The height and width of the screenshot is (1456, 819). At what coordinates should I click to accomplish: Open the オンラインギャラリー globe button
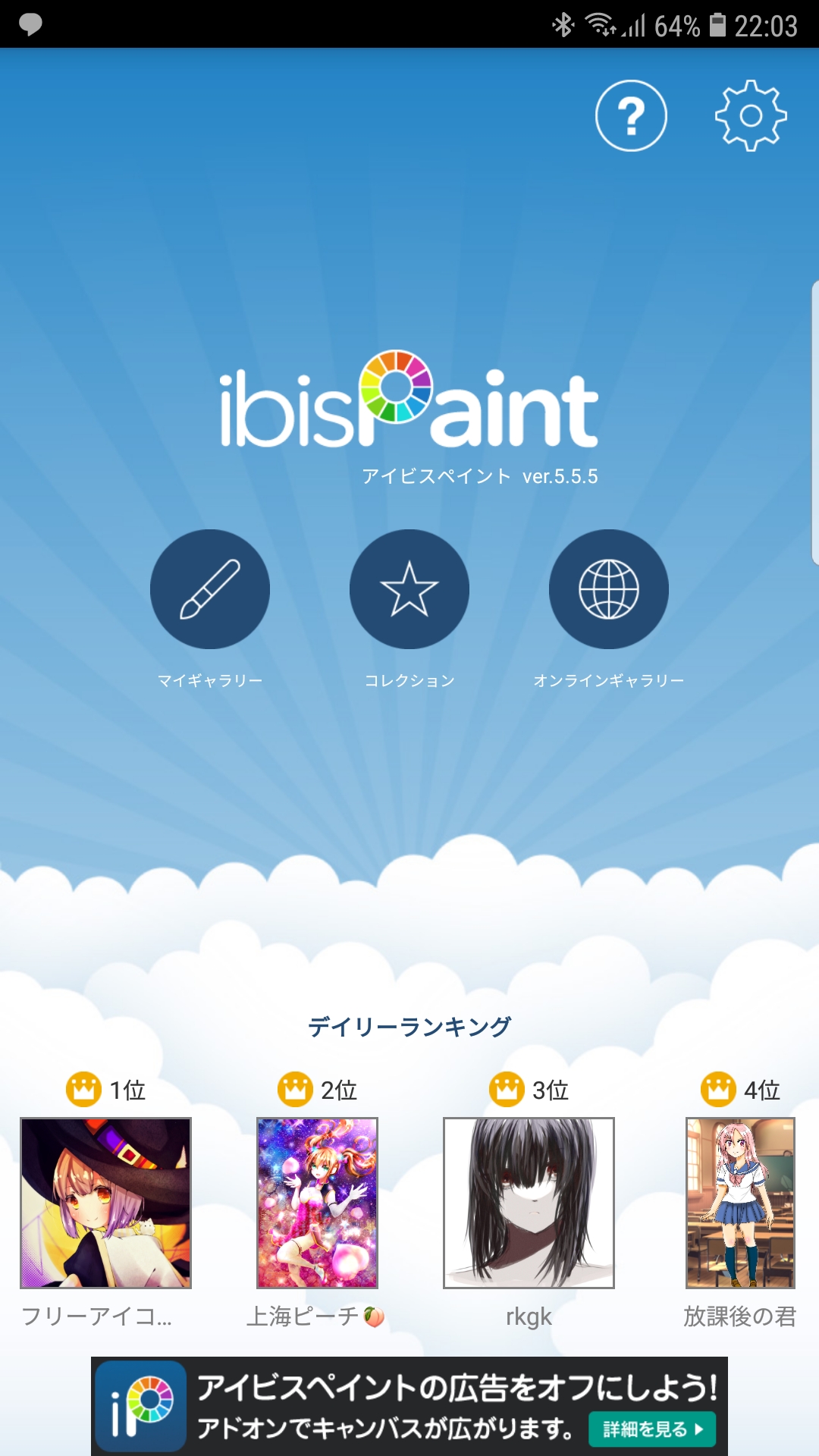click(x=609, y=589)
